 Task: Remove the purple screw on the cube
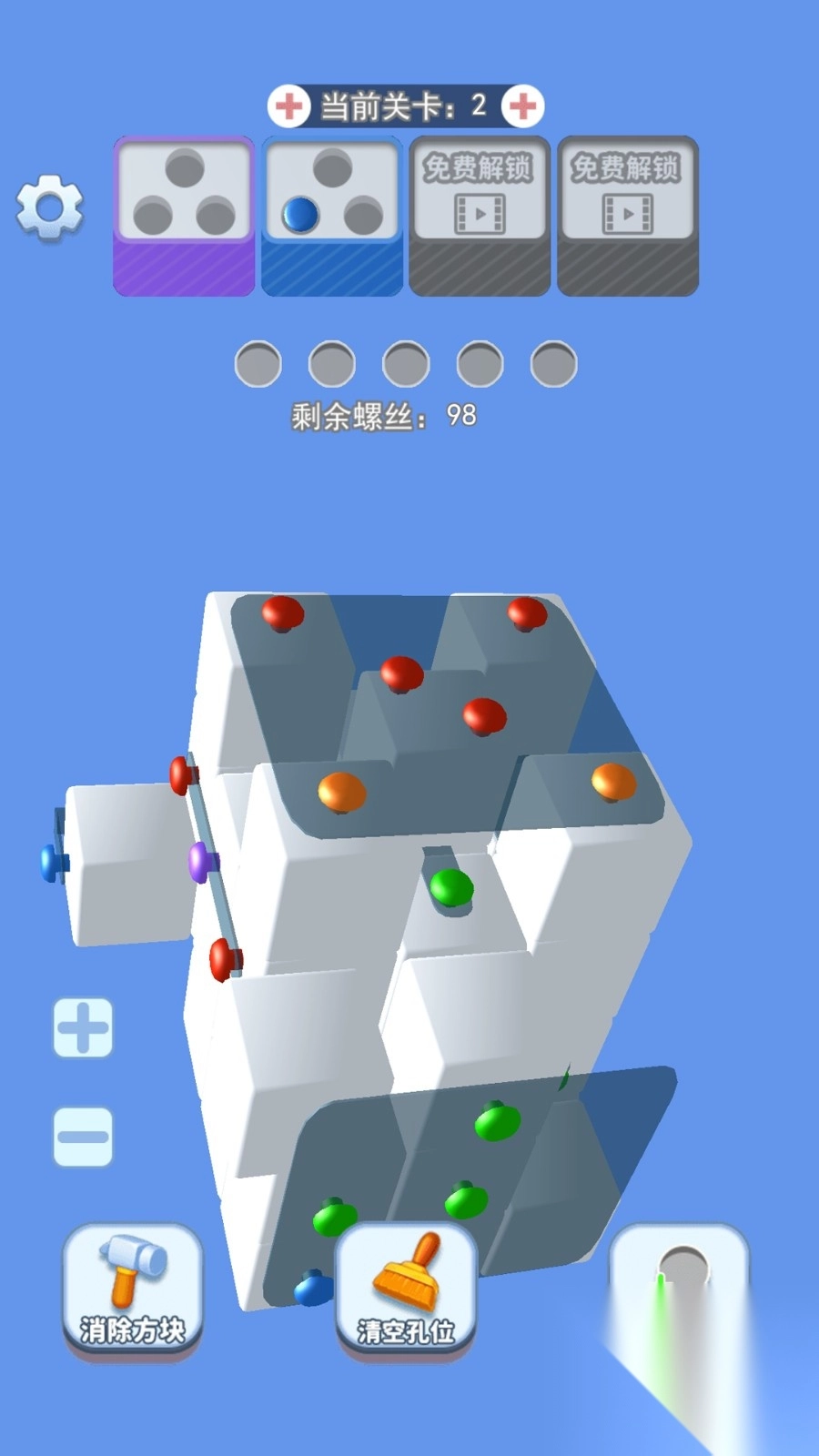point(202,862)
